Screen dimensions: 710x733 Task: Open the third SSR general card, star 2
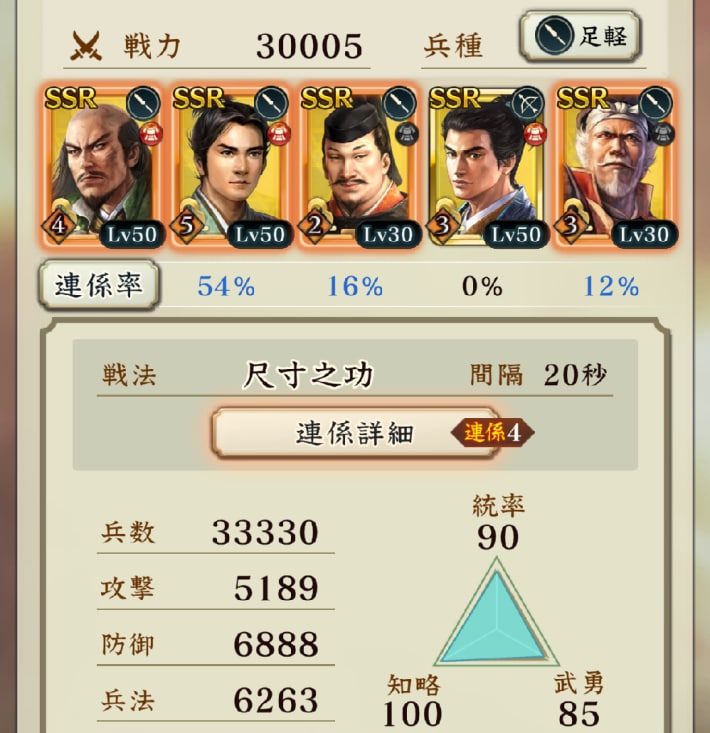pos(359,168)
